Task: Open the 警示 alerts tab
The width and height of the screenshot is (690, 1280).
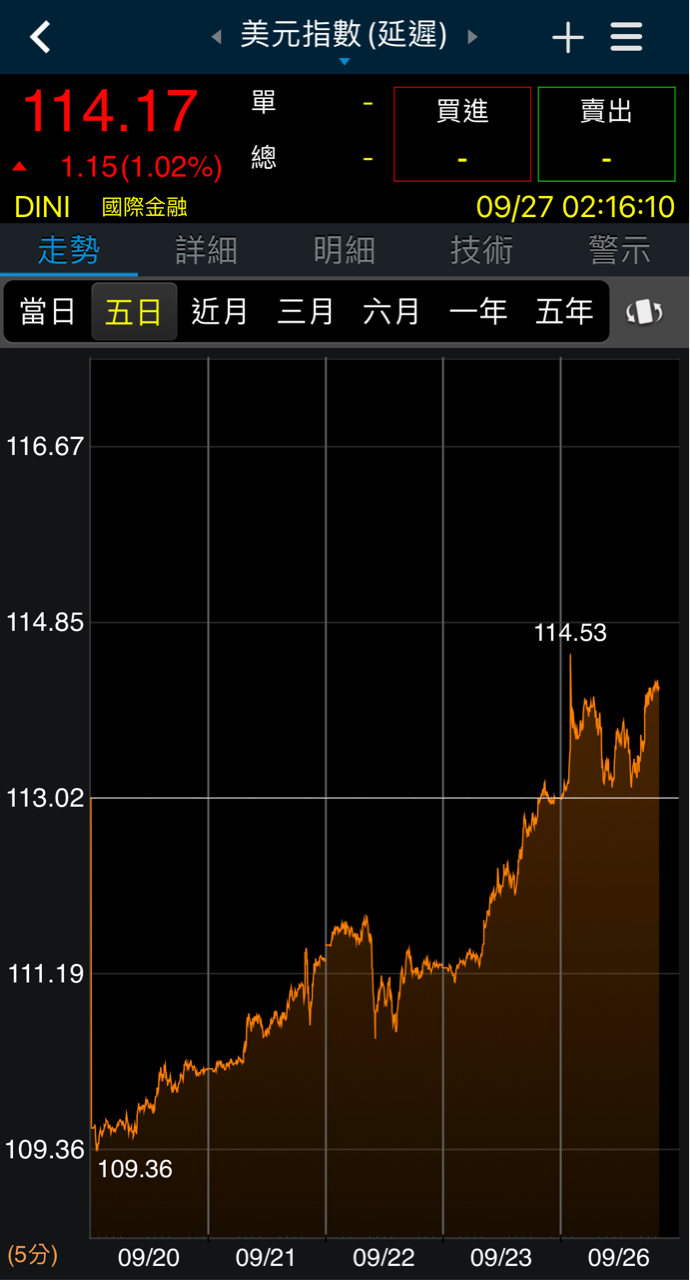Action: pos(619,250)
